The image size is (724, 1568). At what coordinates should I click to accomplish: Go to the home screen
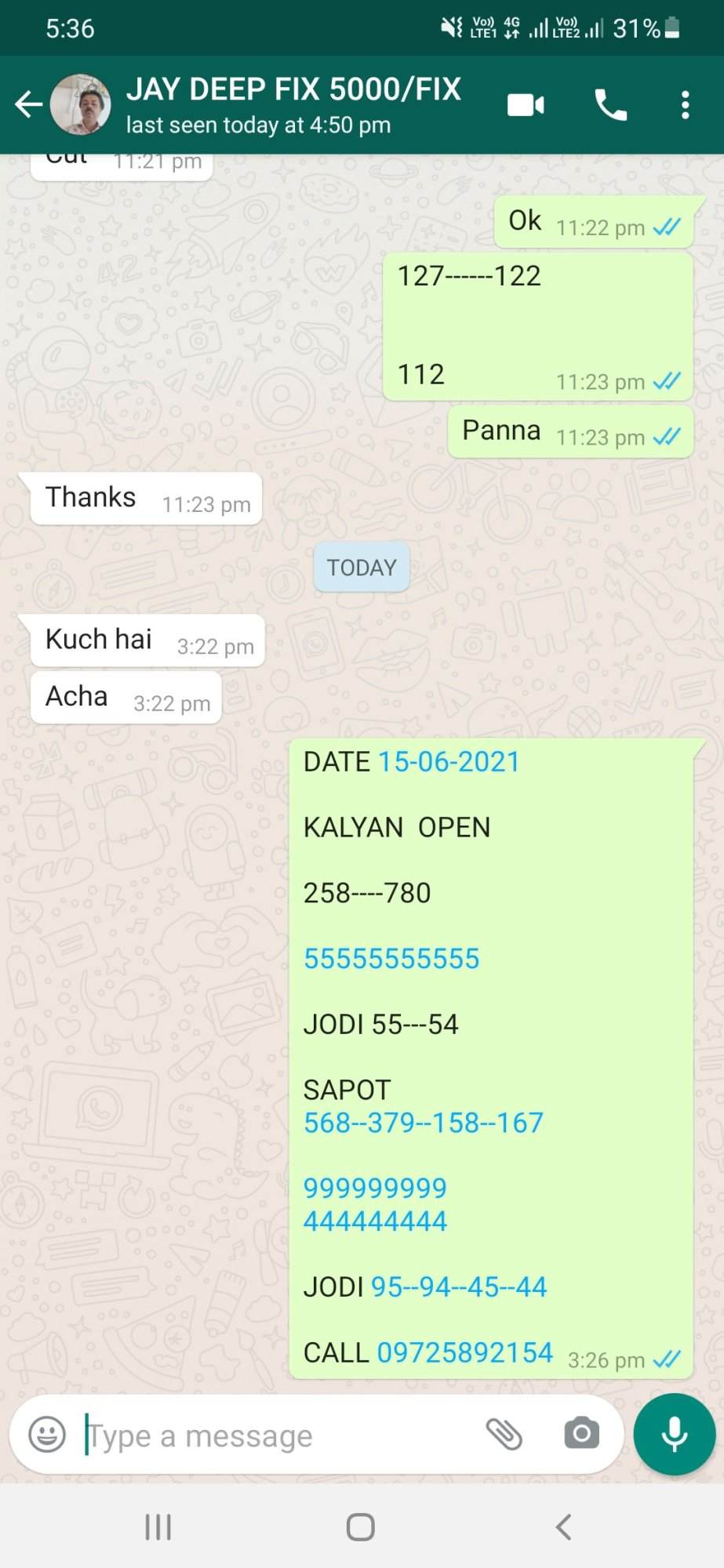click(x=361, y=1527)
